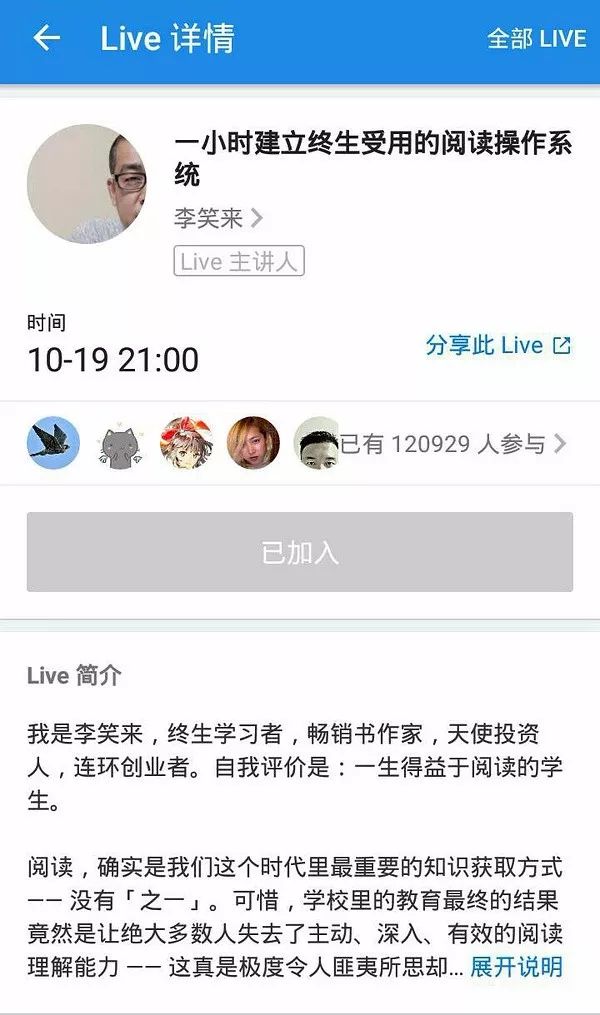Expand the description with 展开说明

516,967
